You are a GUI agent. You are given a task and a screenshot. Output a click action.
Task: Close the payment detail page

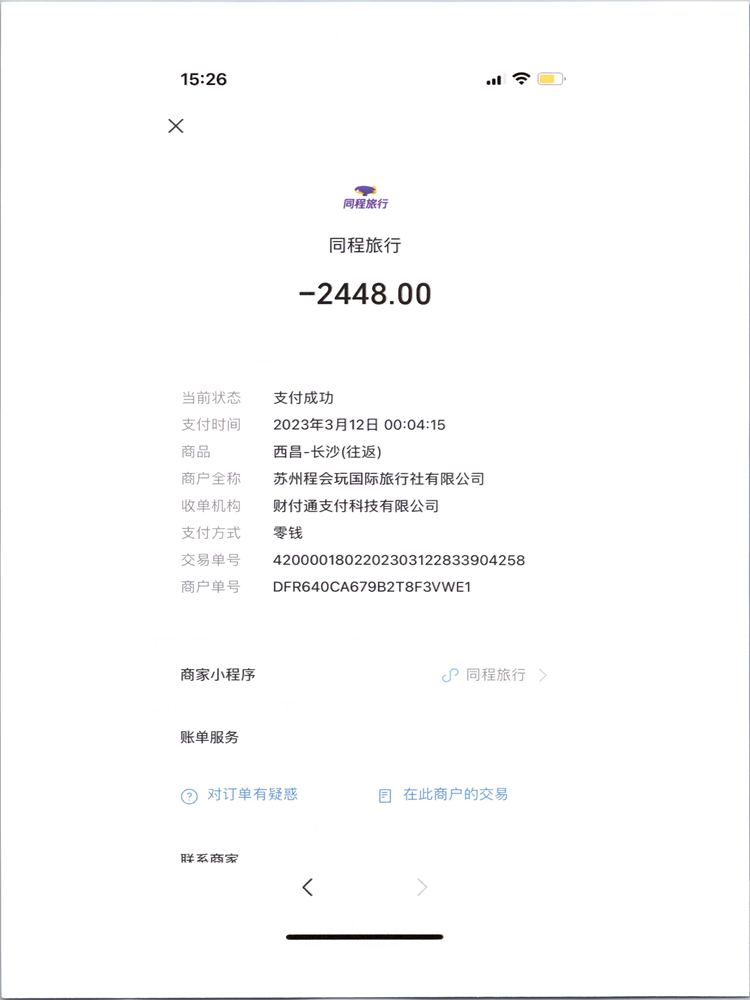176,126
